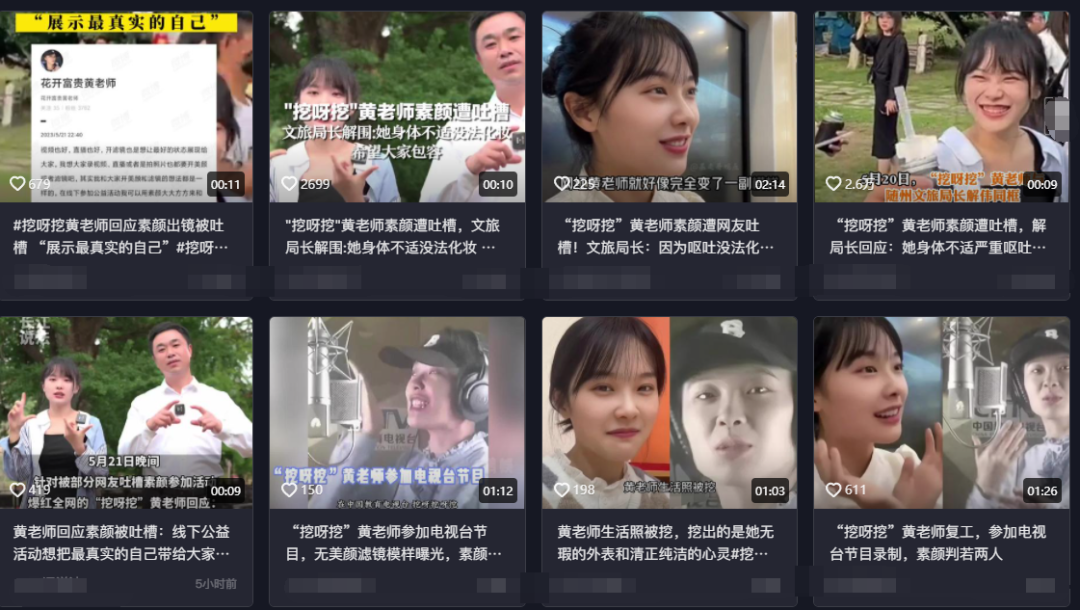1080x610 pixels.
Task: Open the 02:14 video about 素颜遭网友吐槽
Action: tap(669, 107)
